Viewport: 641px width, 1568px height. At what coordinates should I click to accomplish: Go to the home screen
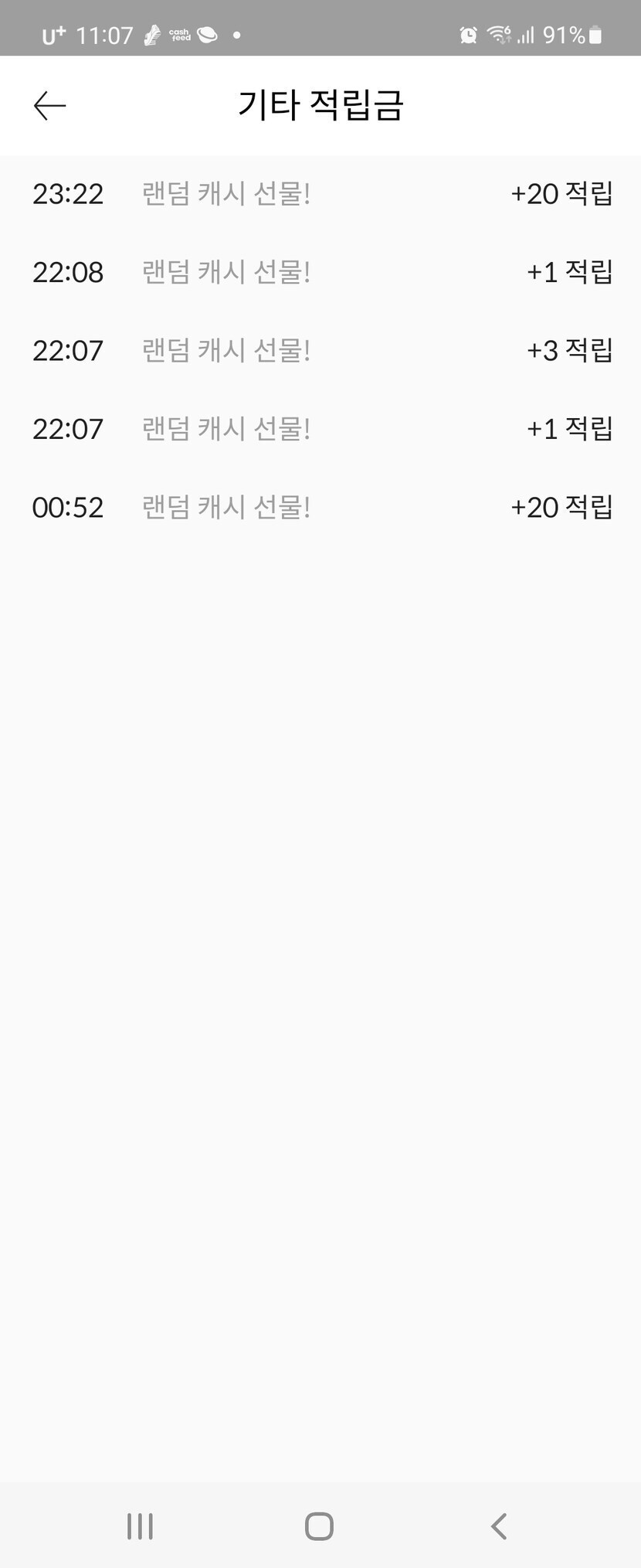[x=319, y=1526]
